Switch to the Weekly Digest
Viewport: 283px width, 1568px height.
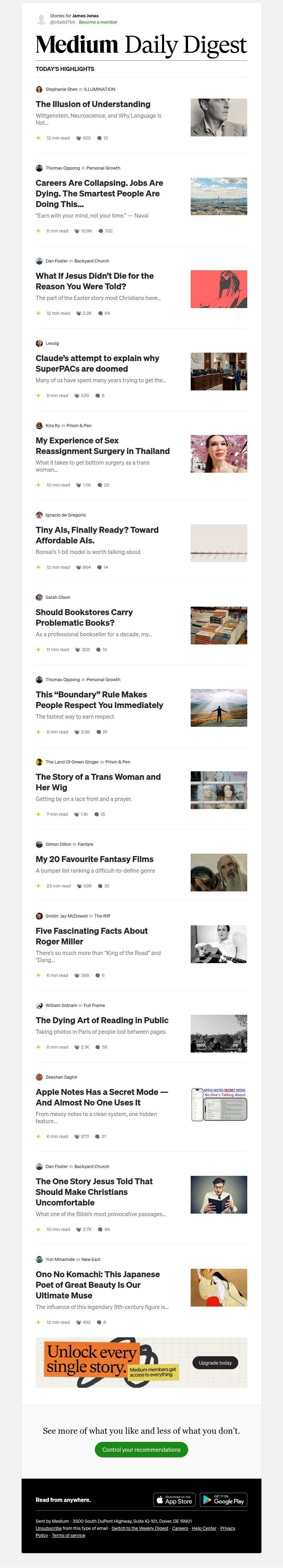[140, 1528]
